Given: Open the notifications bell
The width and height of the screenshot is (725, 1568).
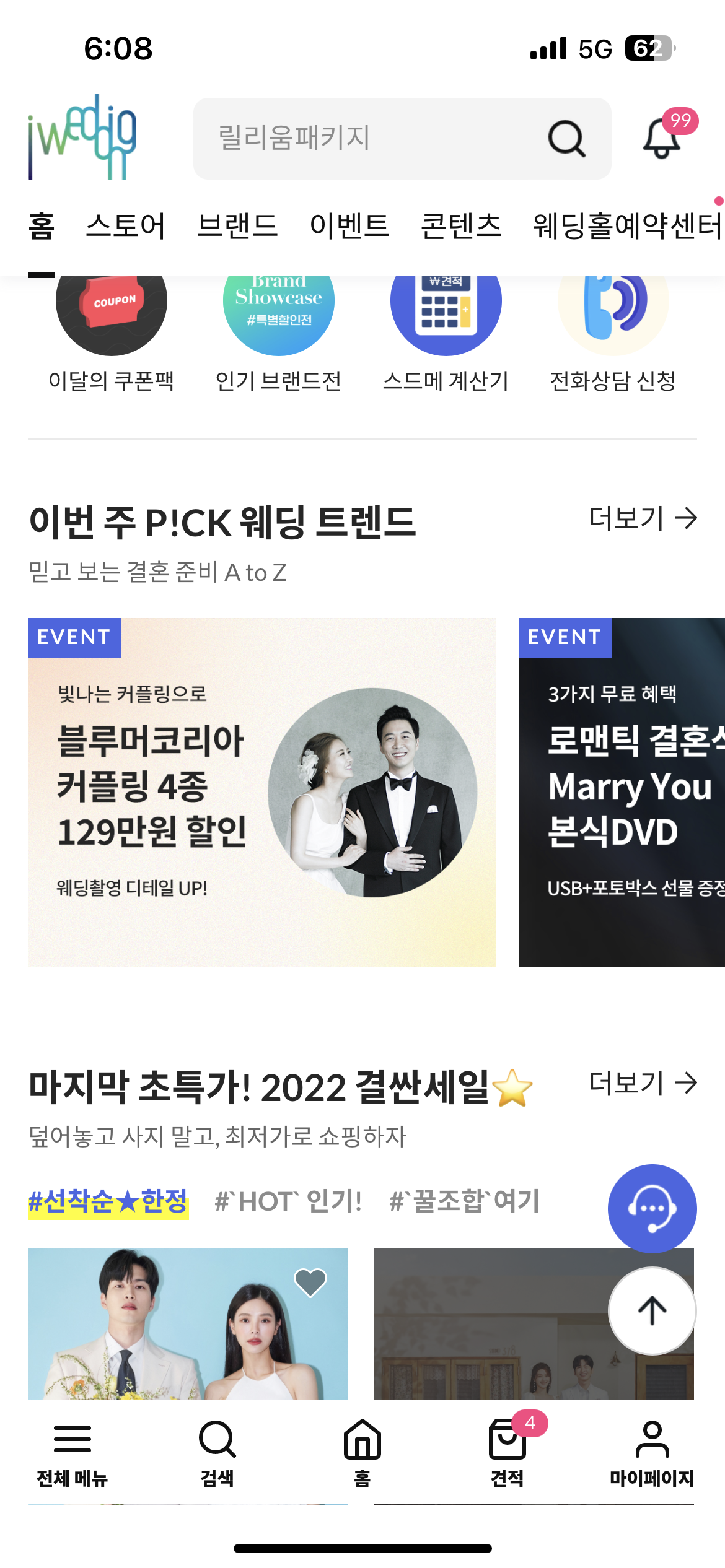Looking at the screenshot, I should (x=662, y=138).
